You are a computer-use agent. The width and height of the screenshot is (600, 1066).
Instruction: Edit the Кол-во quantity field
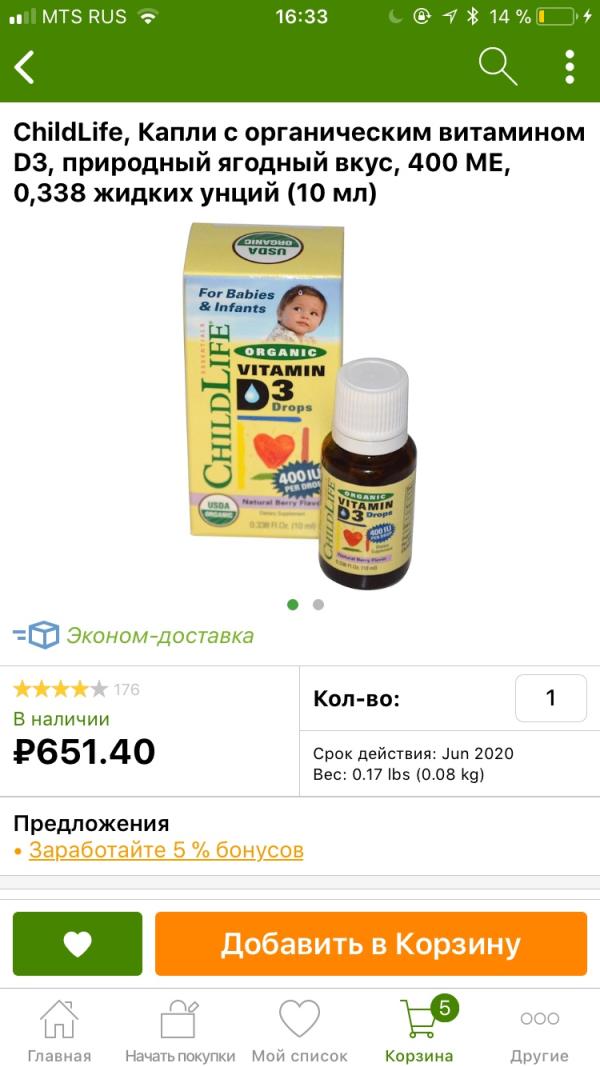[550, 698]
